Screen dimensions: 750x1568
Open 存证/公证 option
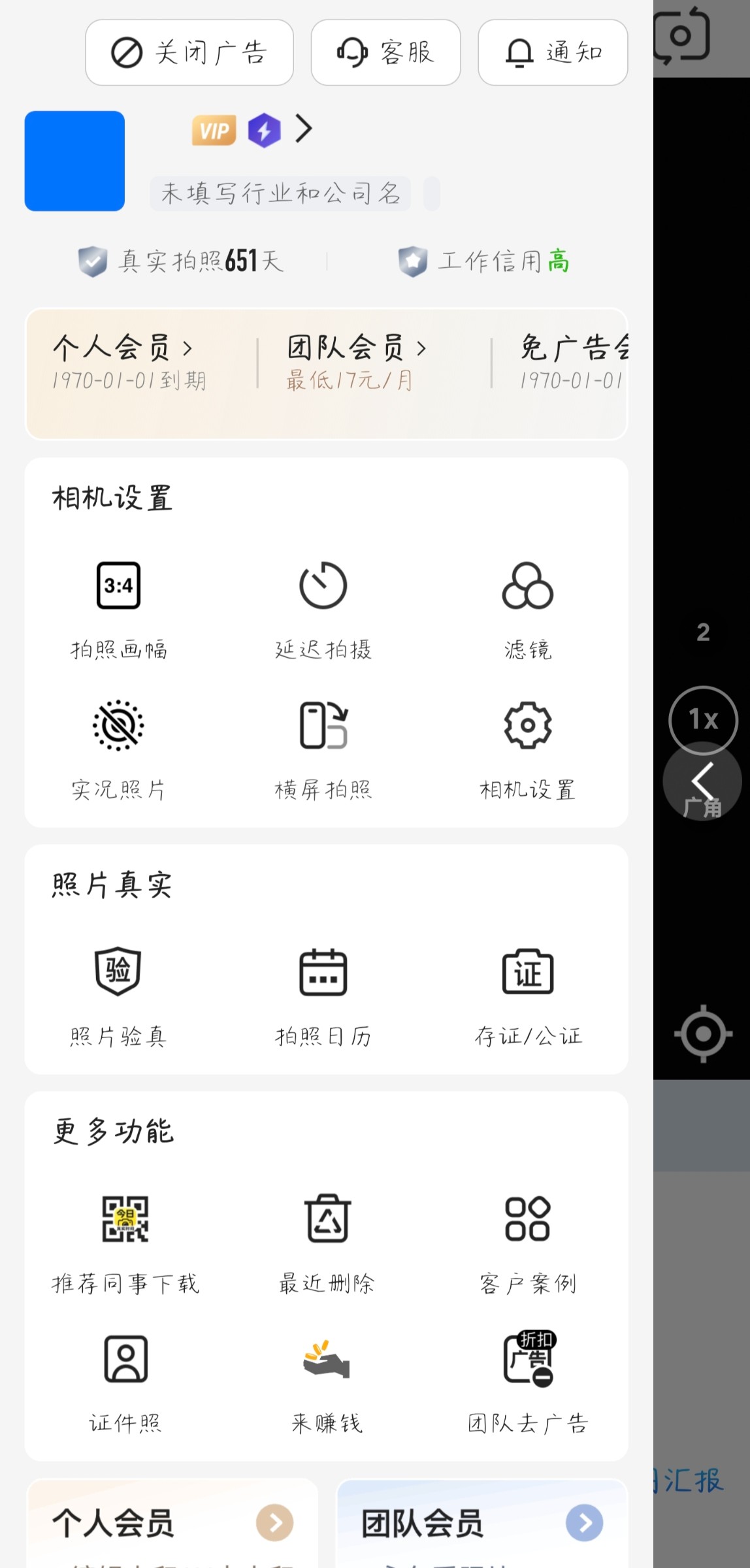click(527, 993)
